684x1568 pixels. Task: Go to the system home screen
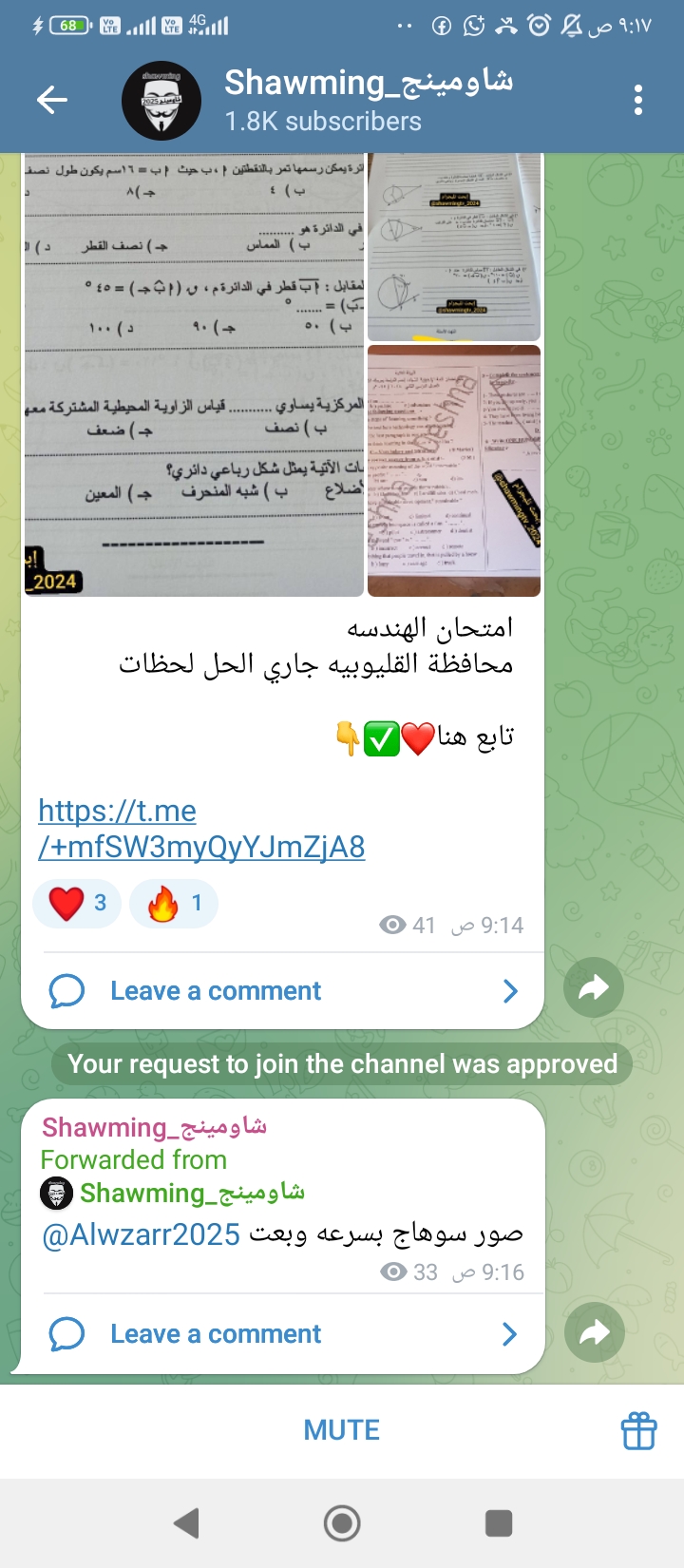point(342,1523)
